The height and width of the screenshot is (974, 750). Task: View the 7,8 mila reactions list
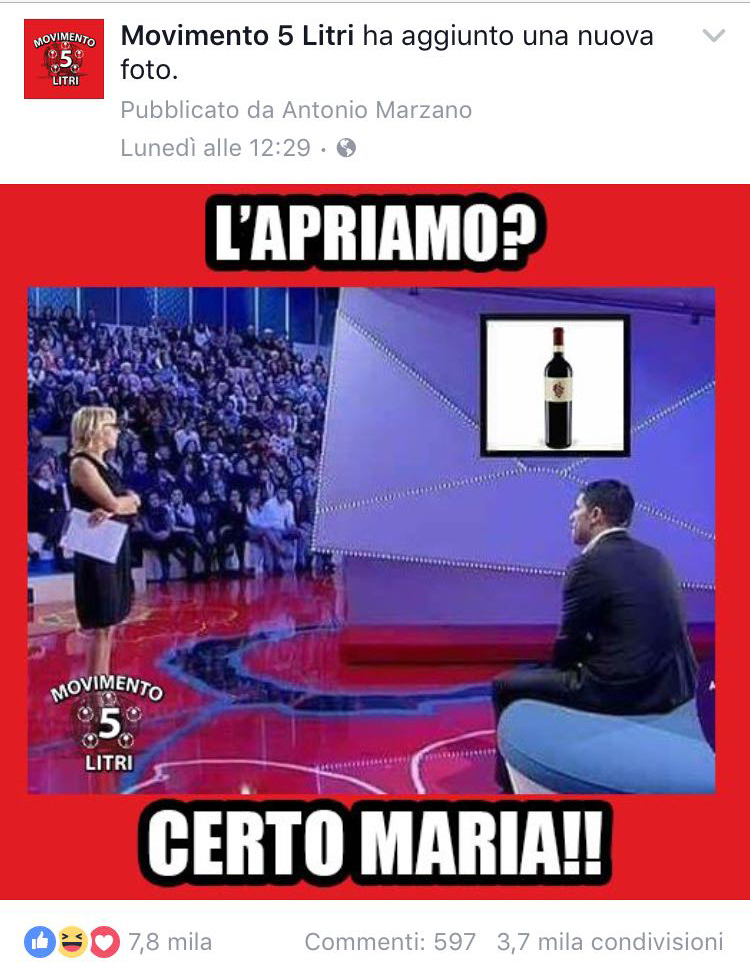tap(118, 942)
